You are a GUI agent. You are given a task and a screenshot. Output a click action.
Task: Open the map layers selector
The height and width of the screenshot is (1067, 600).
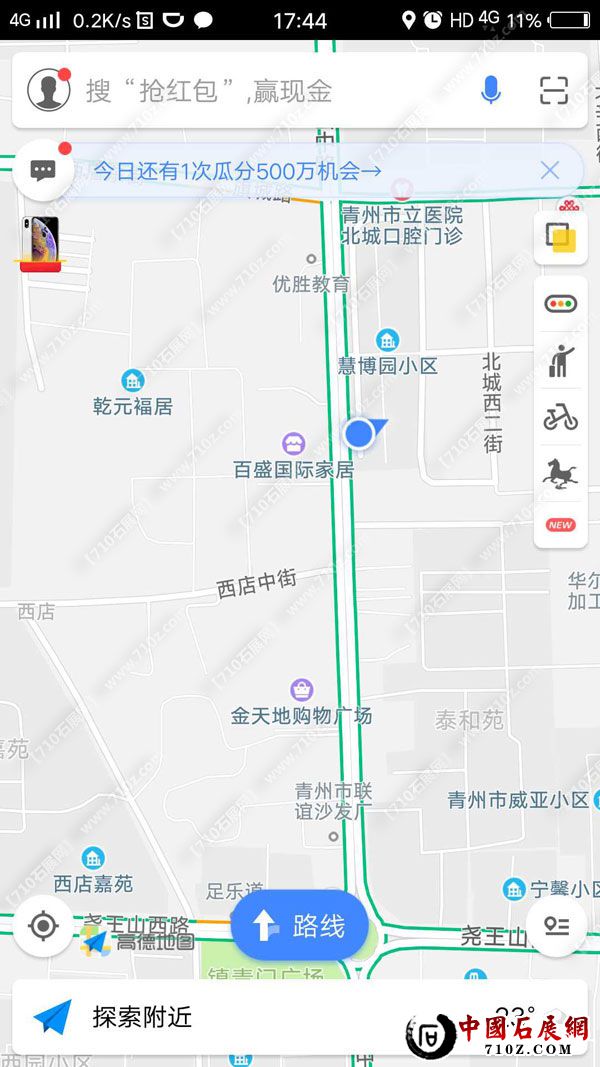[x=560, y=238]
